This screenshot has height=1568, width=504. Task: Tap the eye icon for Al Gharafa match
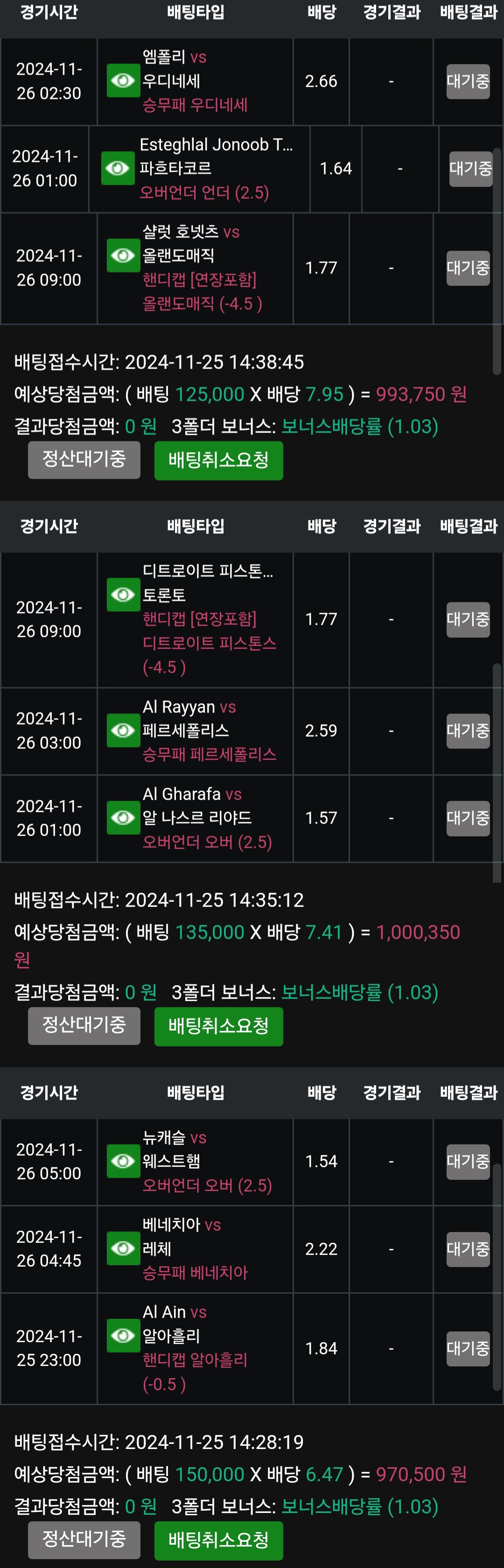click(x=123, y=817)
